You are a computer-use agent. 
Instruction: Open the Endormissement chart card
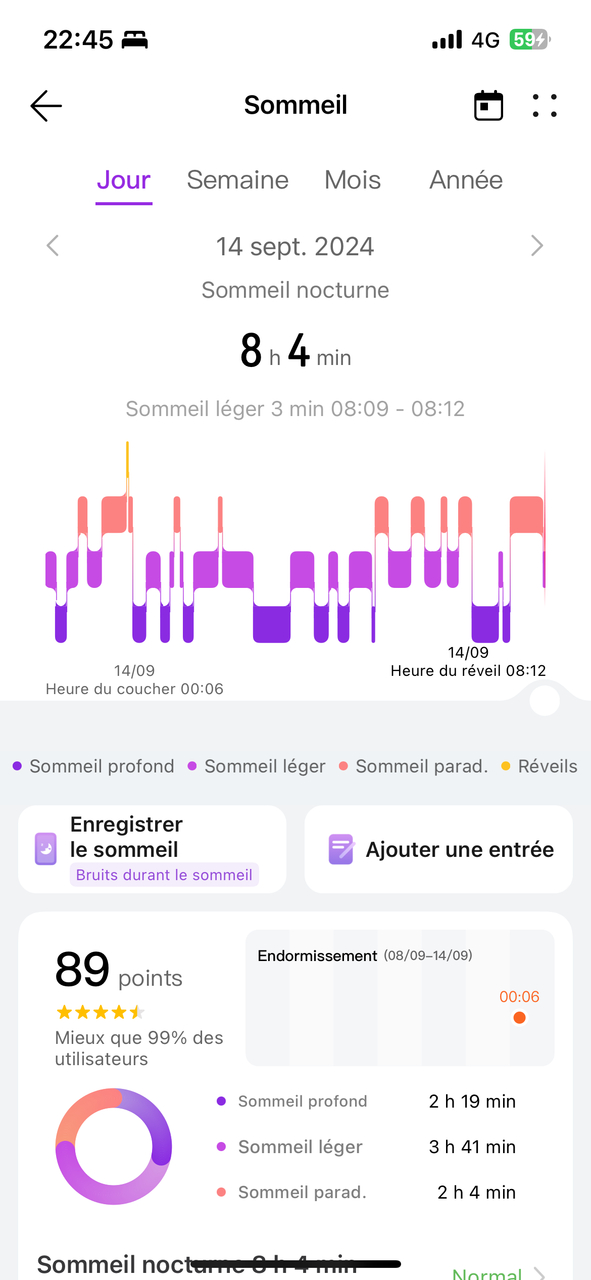pos(400,998)
